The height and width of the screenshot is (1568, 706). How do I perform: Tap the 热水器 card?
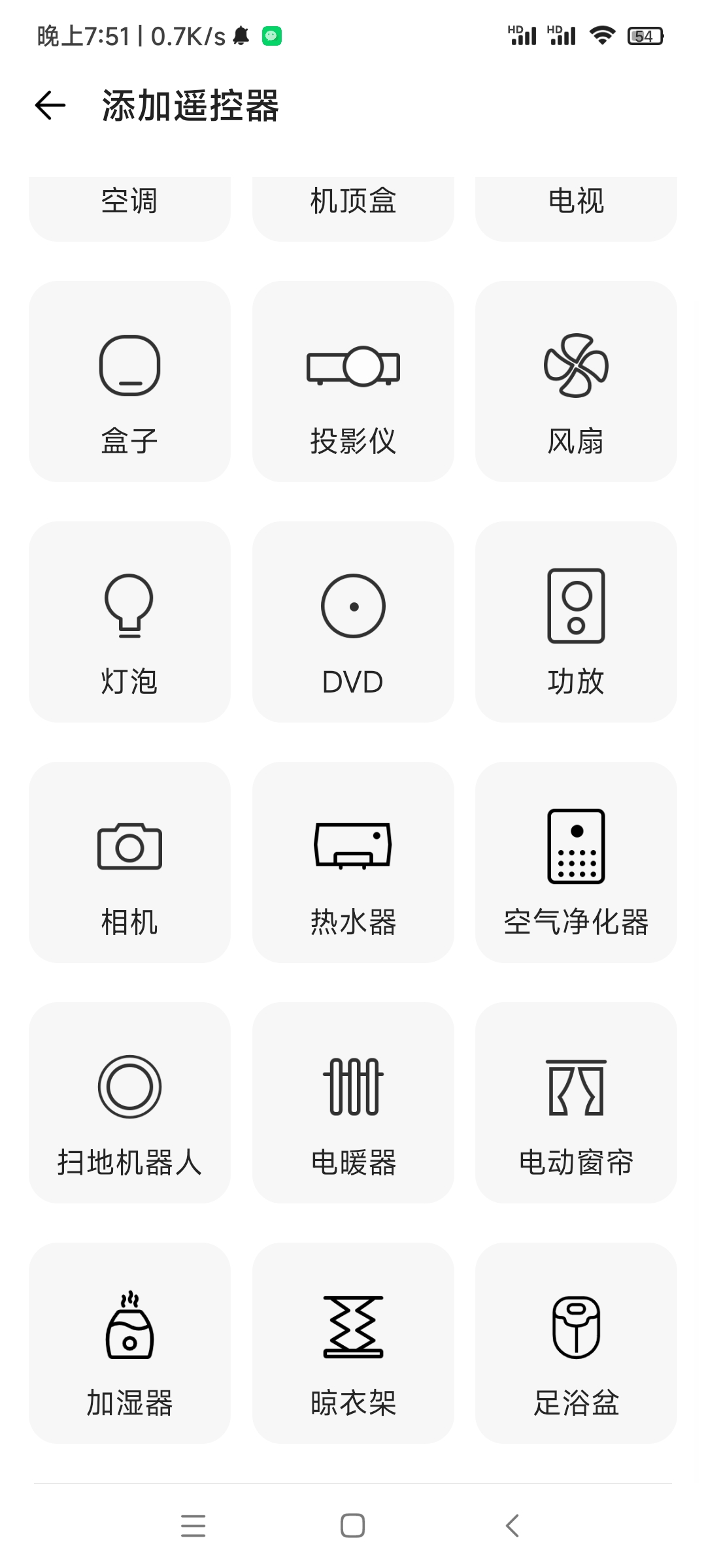click(x=353, y=862)
